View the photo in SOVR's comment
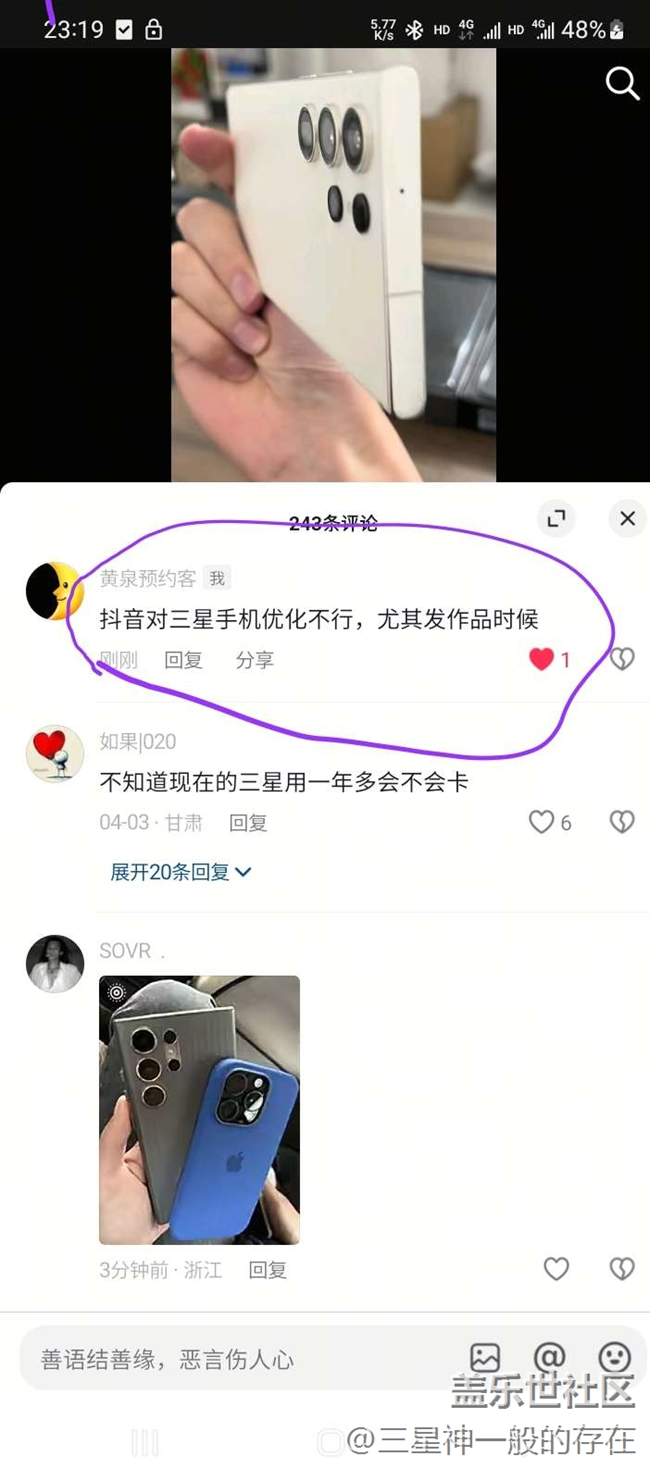 tap(199, 1109)
